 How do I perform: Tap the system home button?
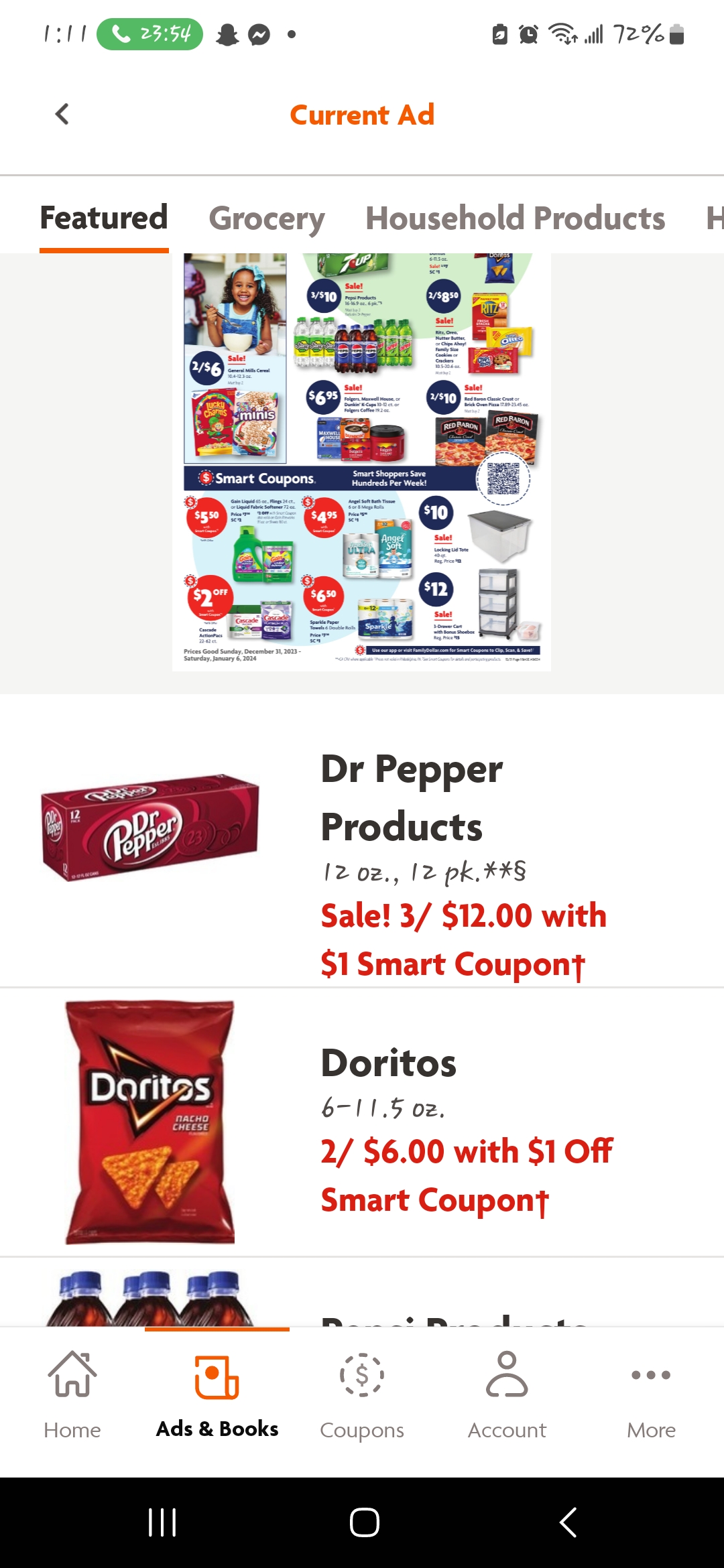(x=365, y=1522)
